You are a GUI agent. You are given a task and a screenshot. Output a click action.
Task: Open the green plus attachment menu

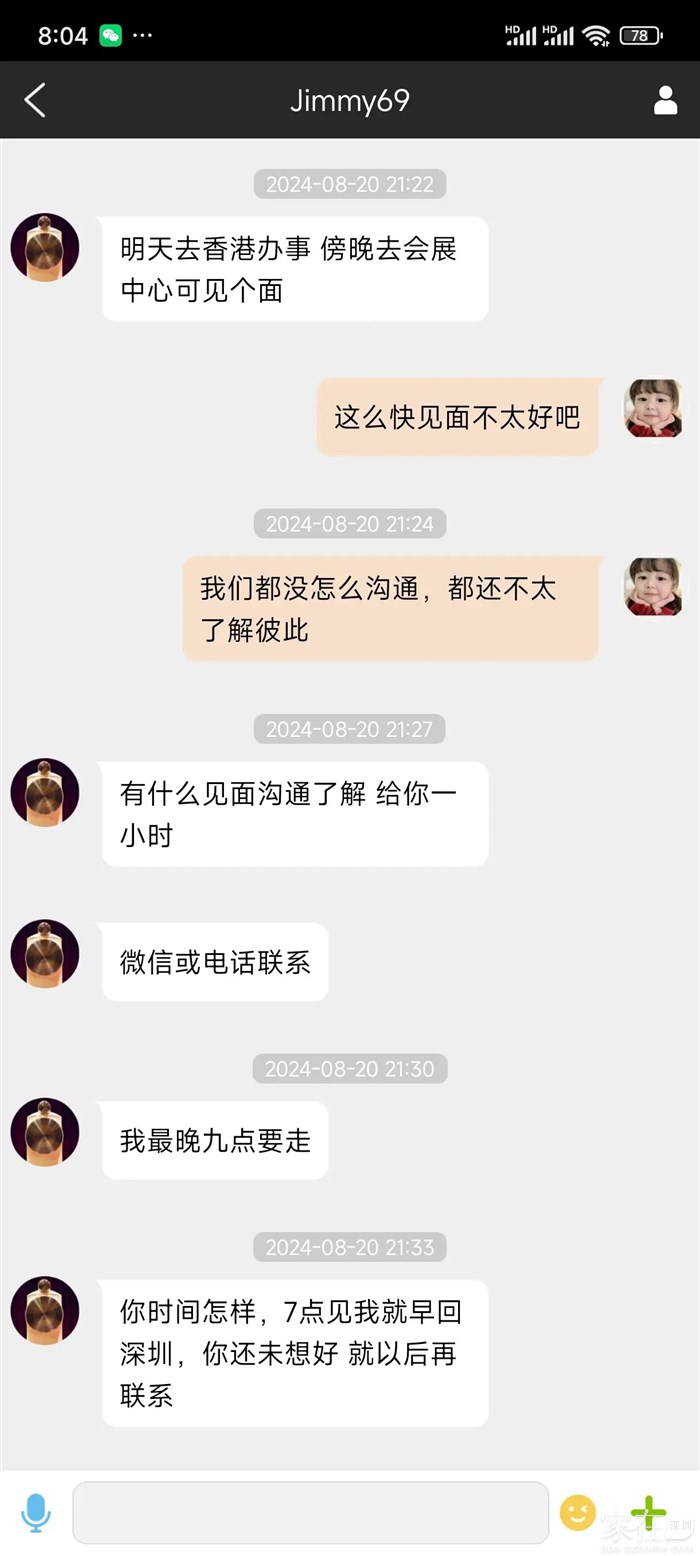click(x=648, y=1512)
